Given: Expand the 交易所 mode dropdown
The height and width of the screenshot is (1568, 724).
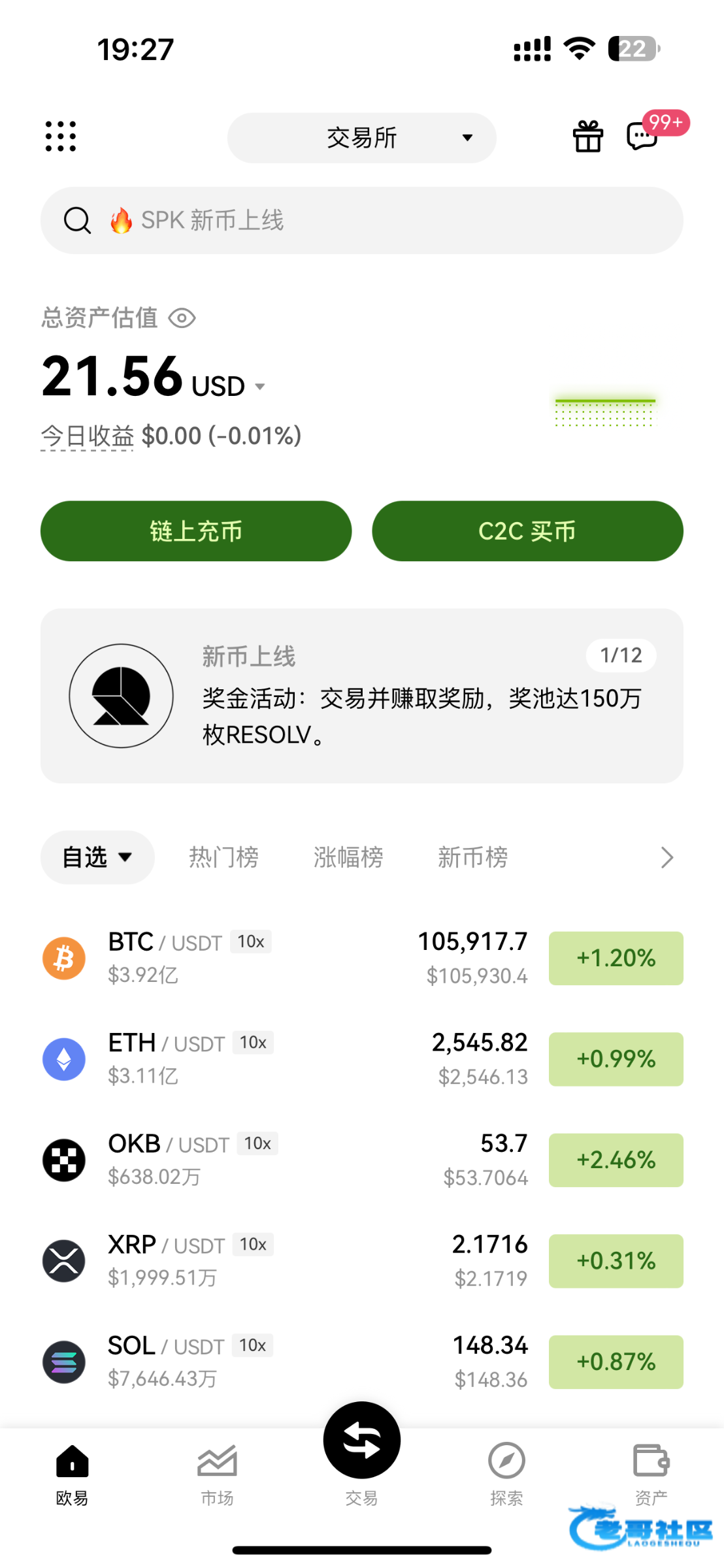Looking at the screenshot, I should [x=361, y=138].
